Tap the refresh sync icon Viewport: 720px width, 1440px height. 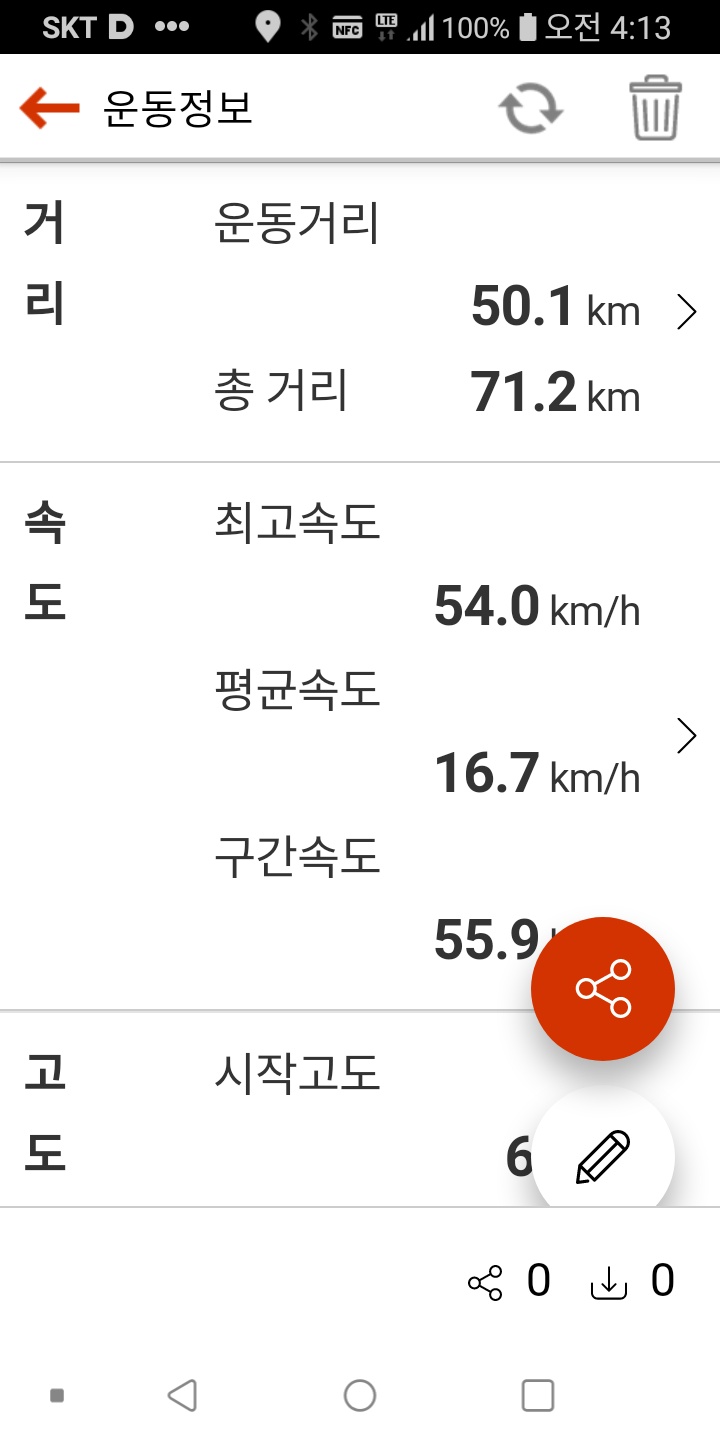531,108
